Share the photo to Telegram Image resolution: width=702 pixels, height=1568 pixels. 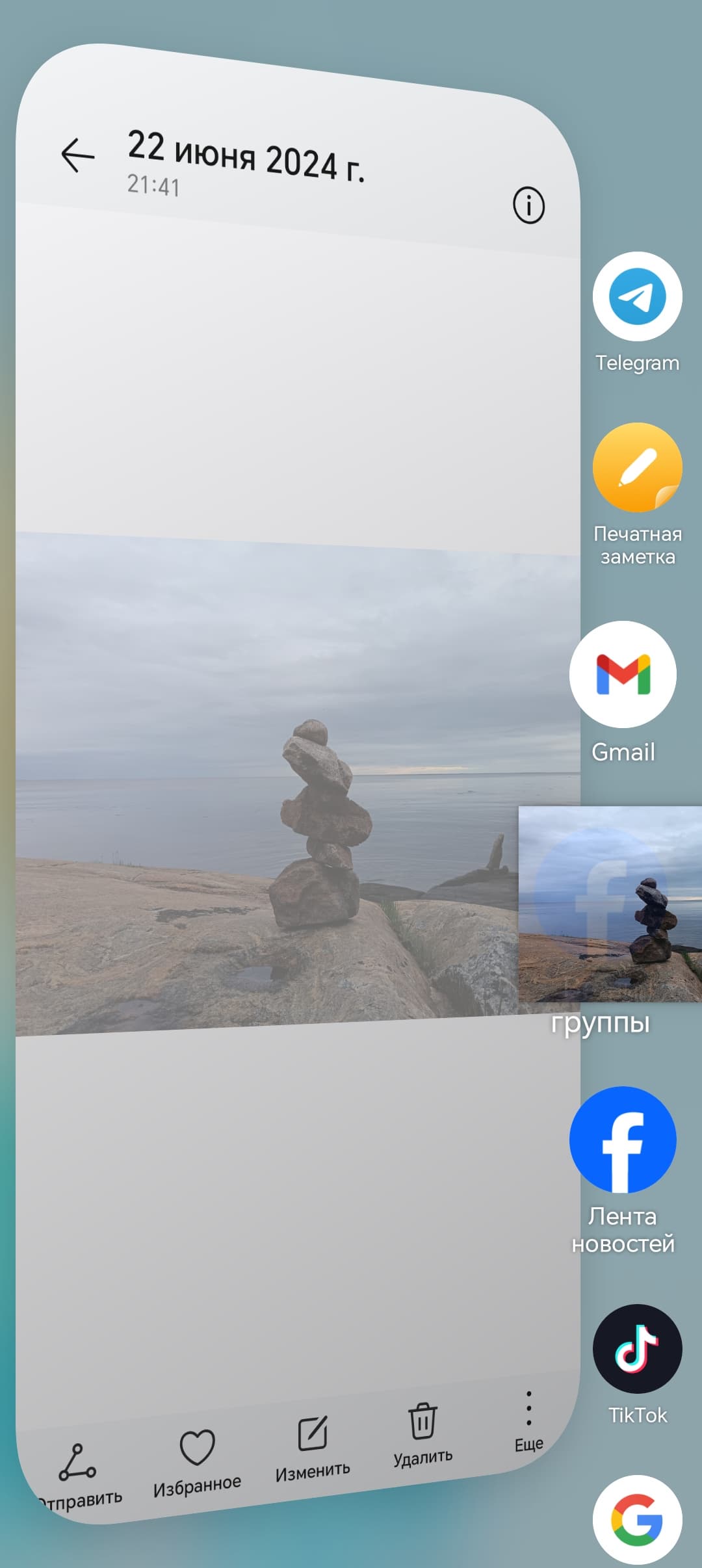click(637, 297)
